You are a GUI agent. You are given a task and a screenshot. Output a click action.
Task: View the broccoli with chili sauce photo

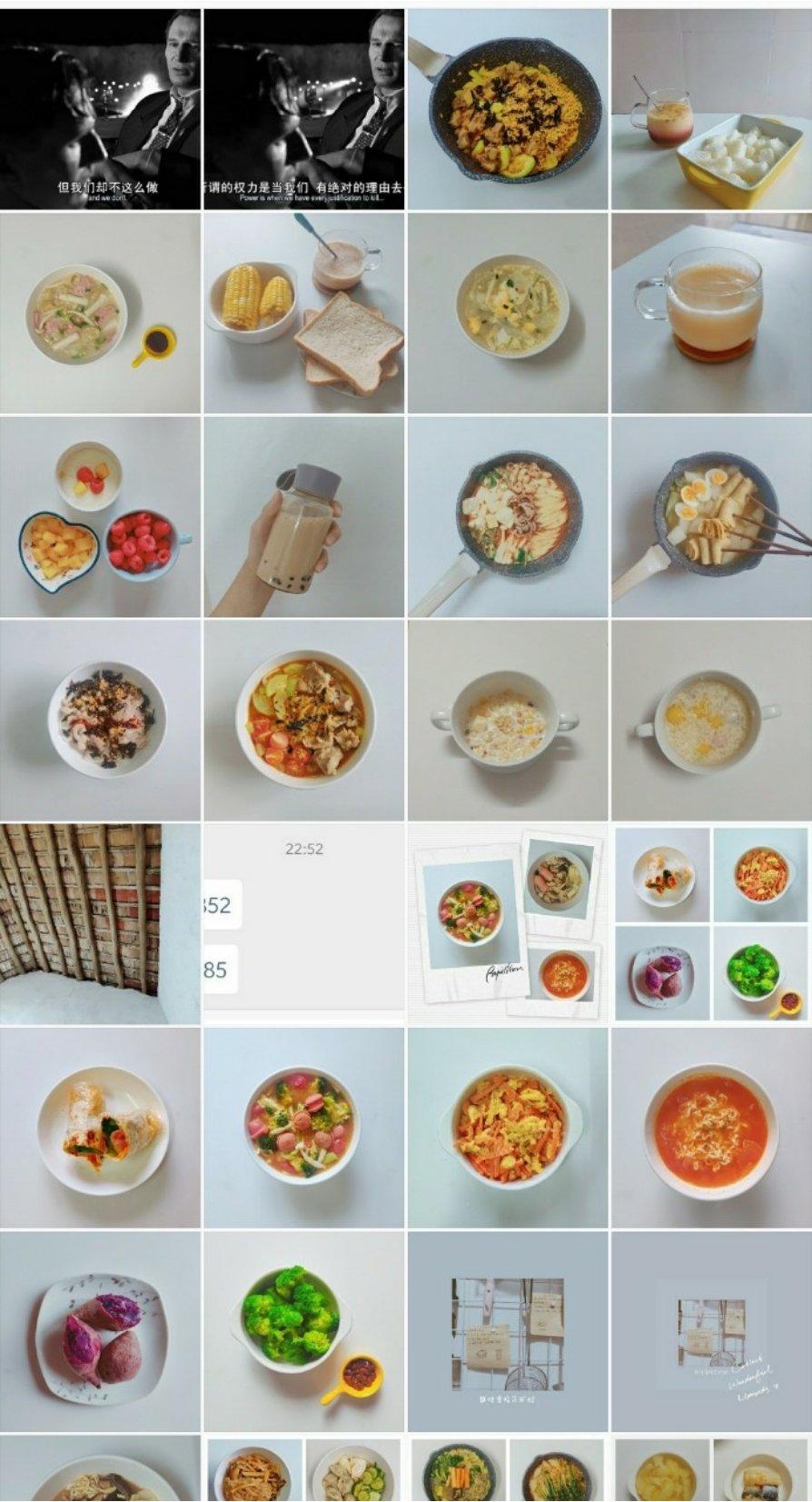[x=303, y=1331]
